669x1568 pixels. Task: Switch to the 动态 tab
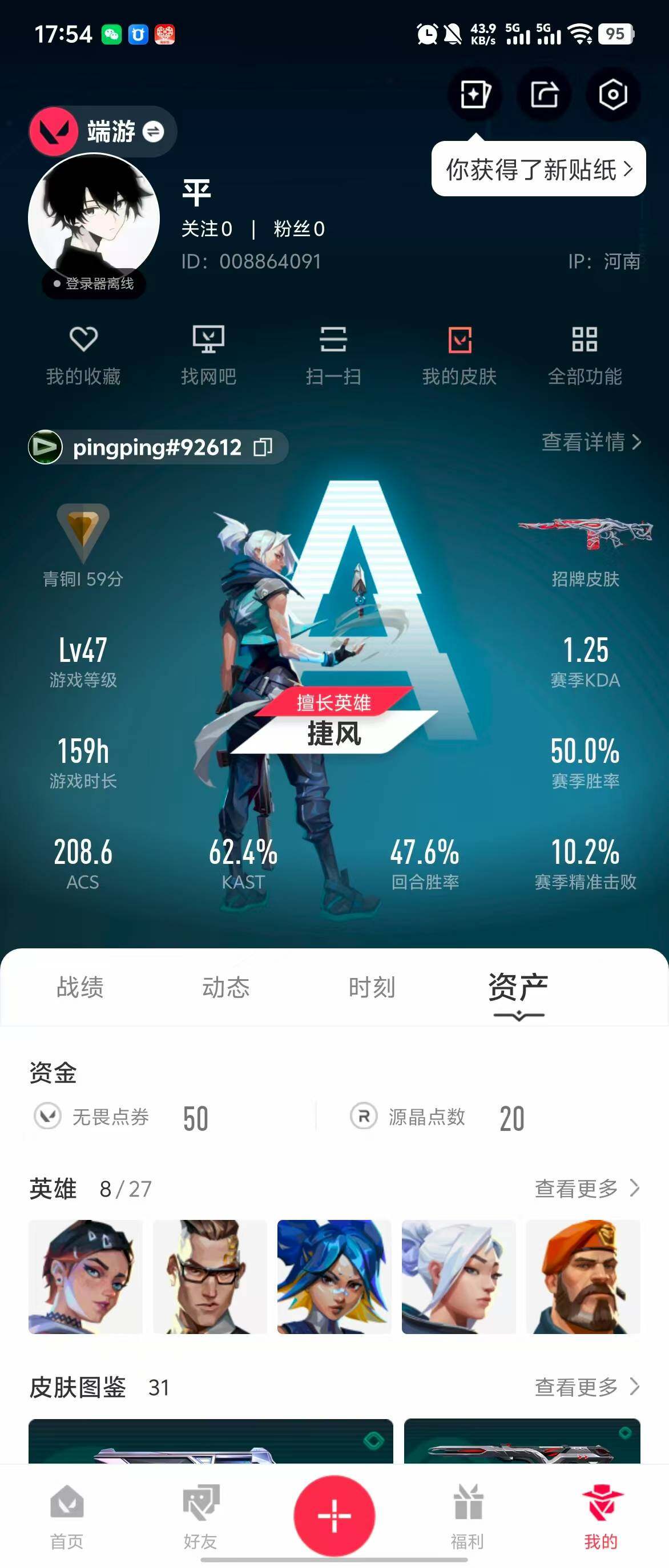click(x=226, y=987)
